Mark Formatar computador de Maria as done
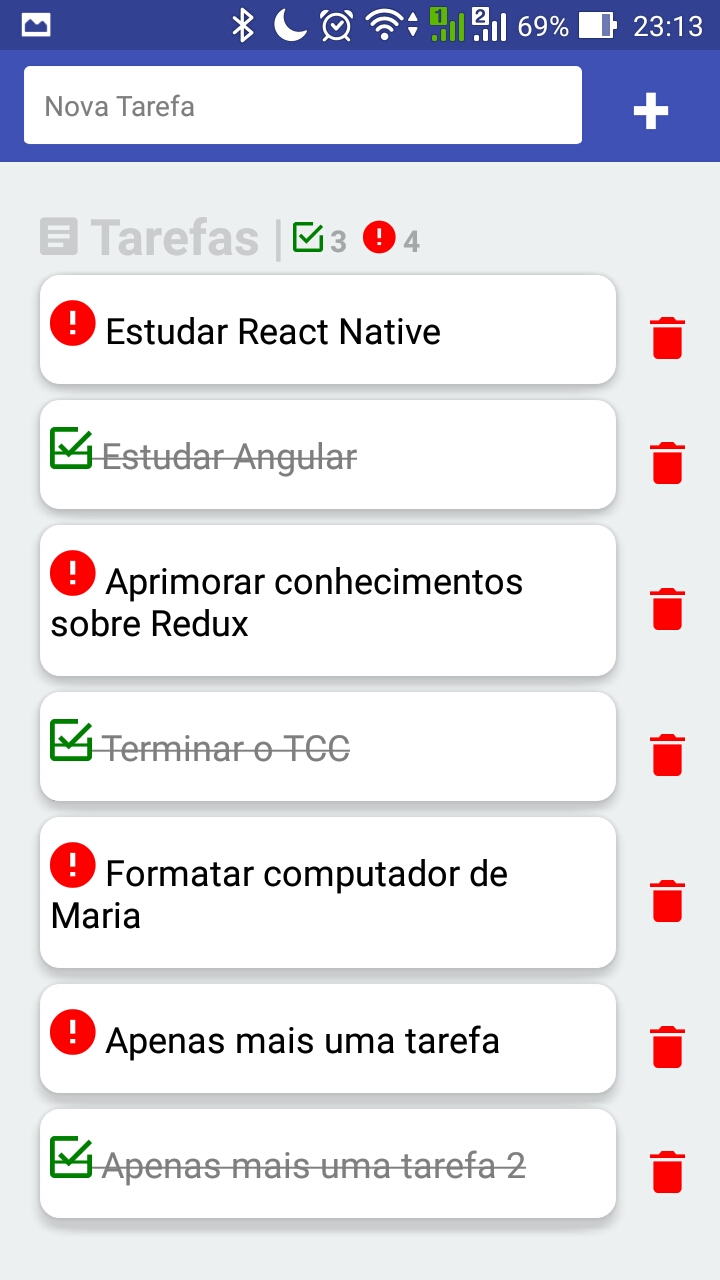 [73, 864]
